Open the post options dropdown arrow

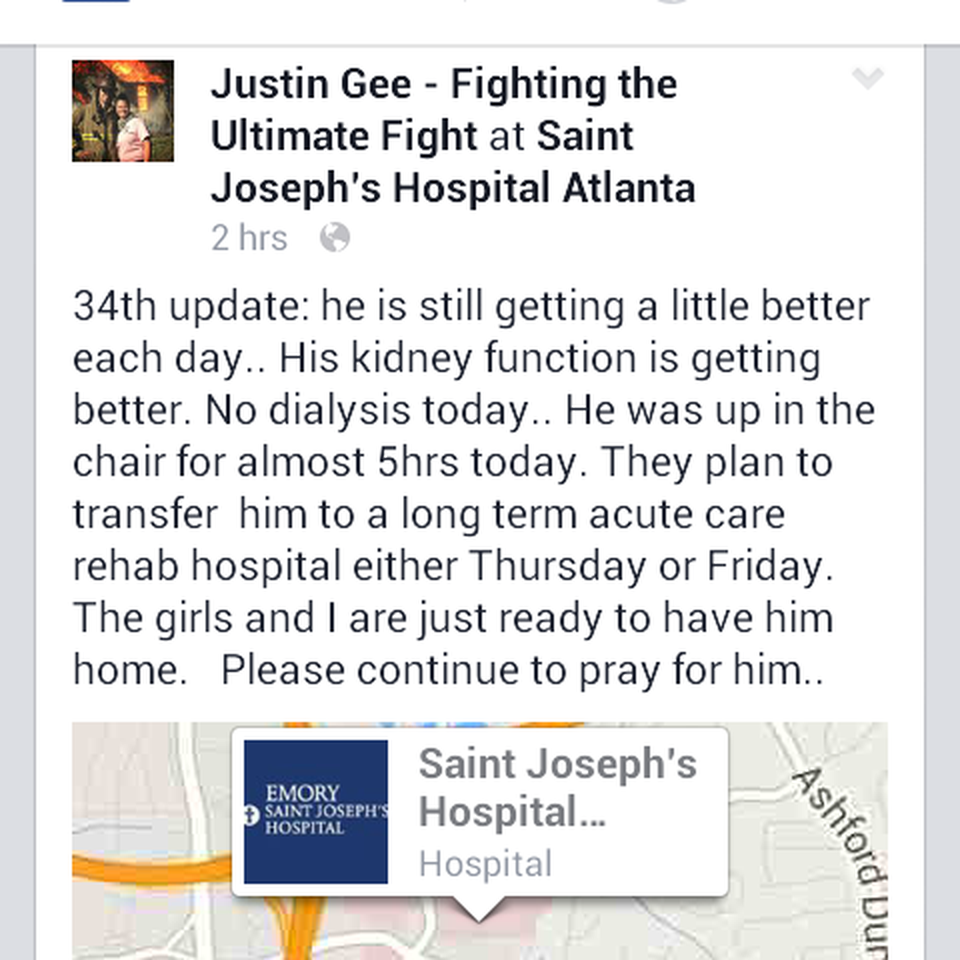click(x=867, y=79)
